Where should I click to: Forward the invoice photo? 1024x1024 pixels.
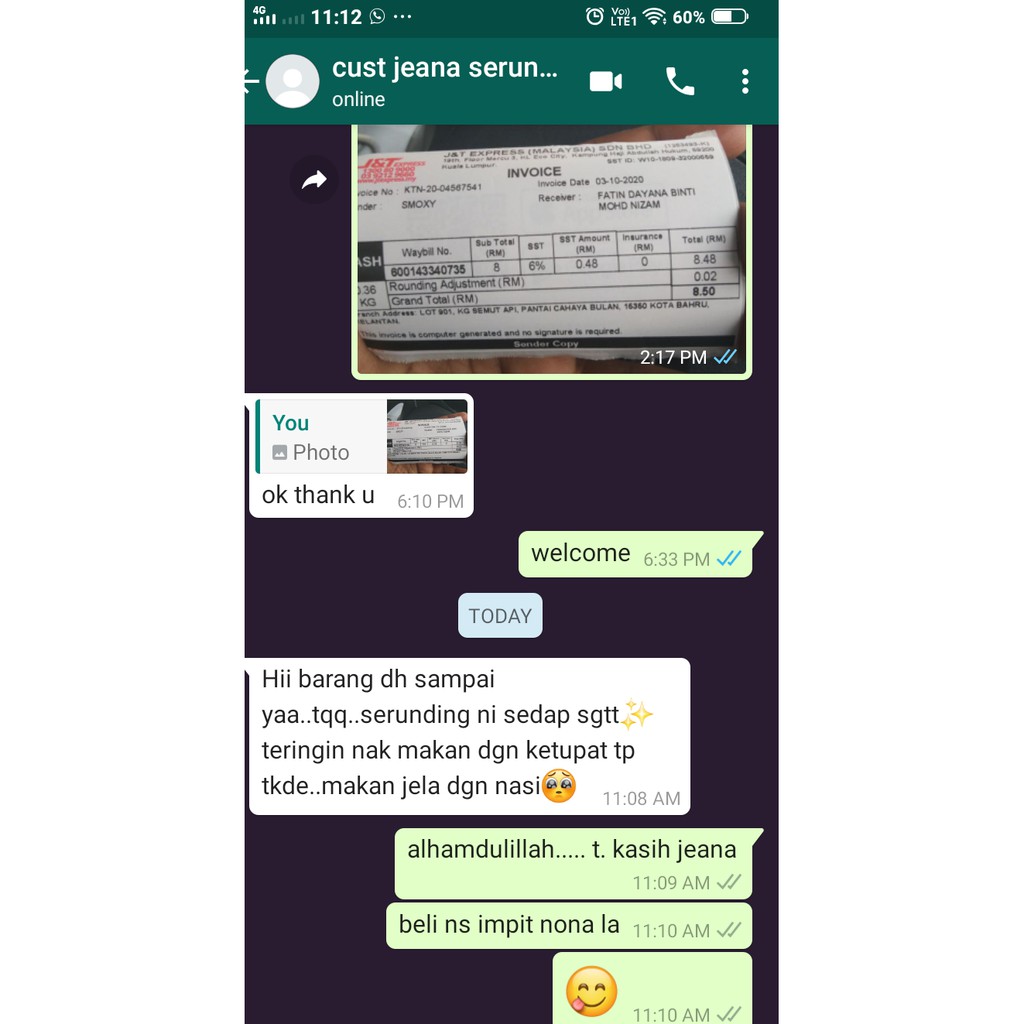tap(314, 180)
